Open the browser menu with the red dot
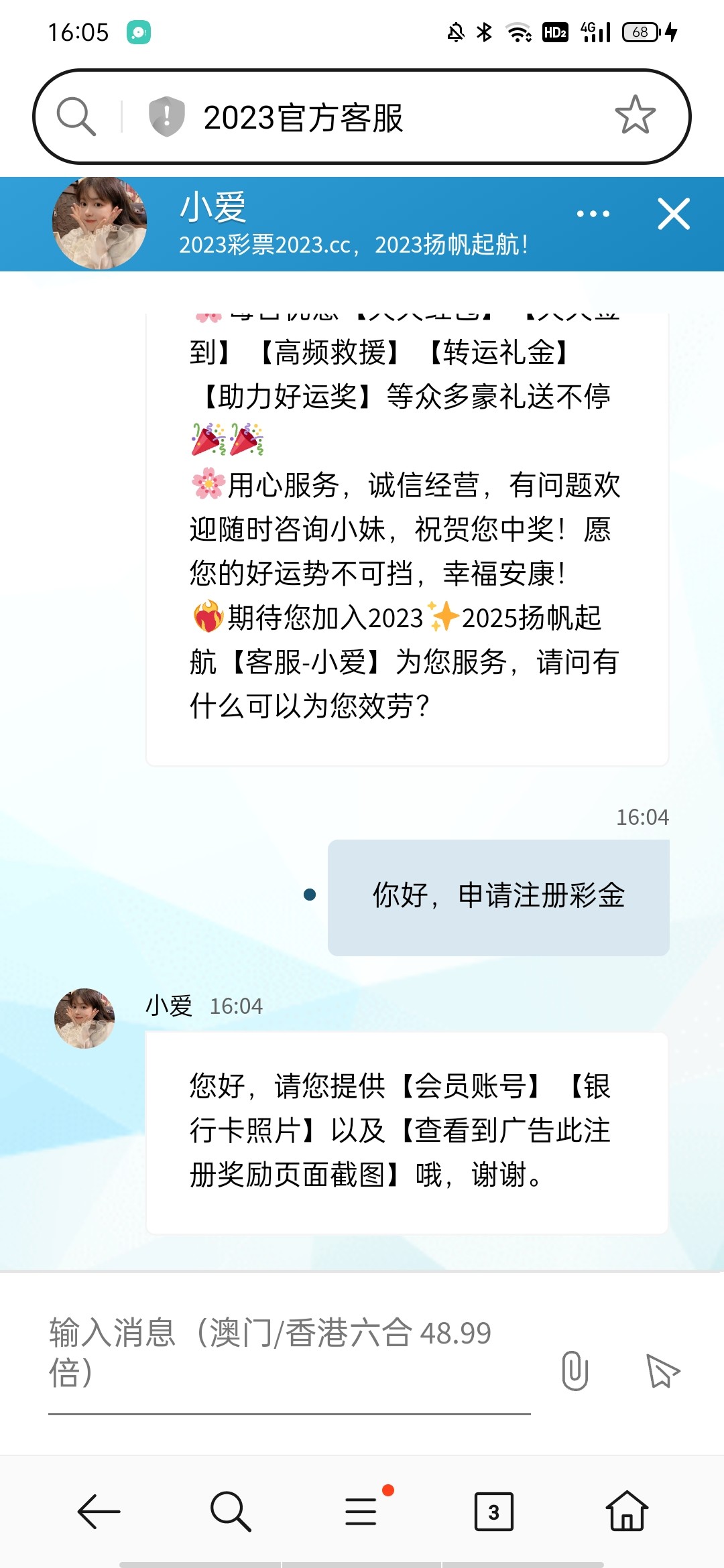The image size is (724, 1568). [x=362, y=1512]
